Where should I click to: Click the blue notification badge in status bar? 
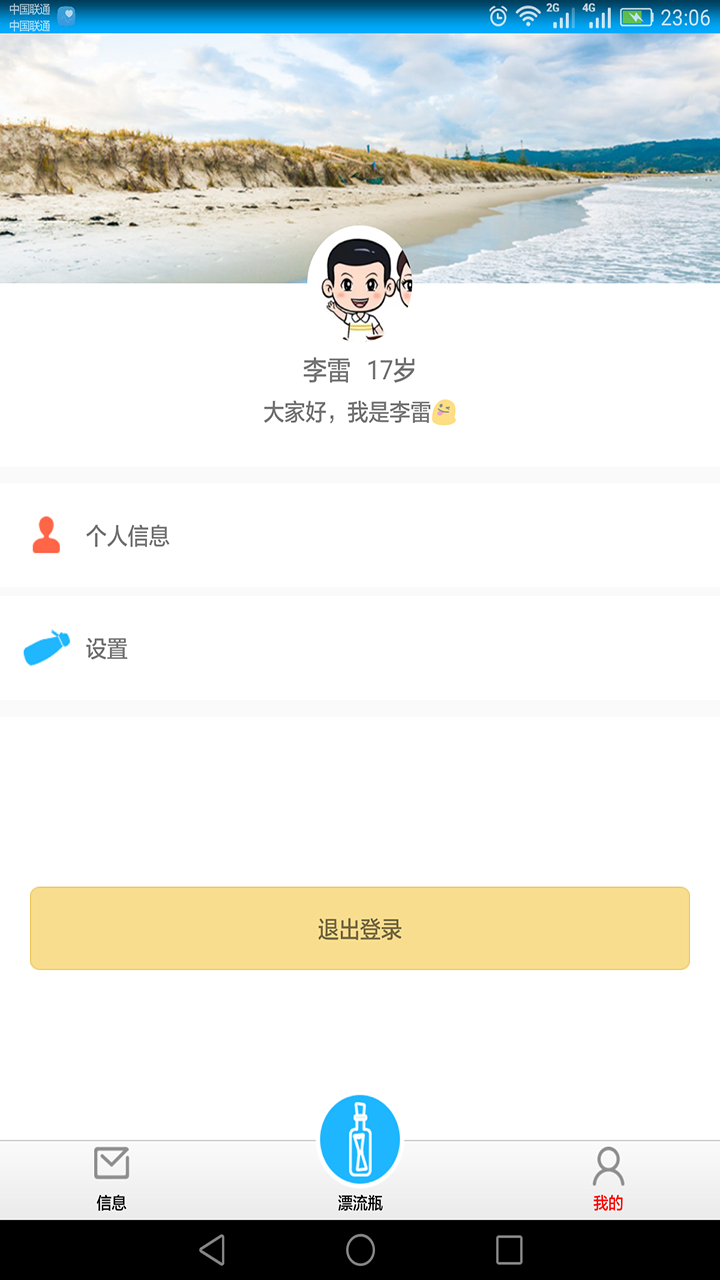[66, 15]
